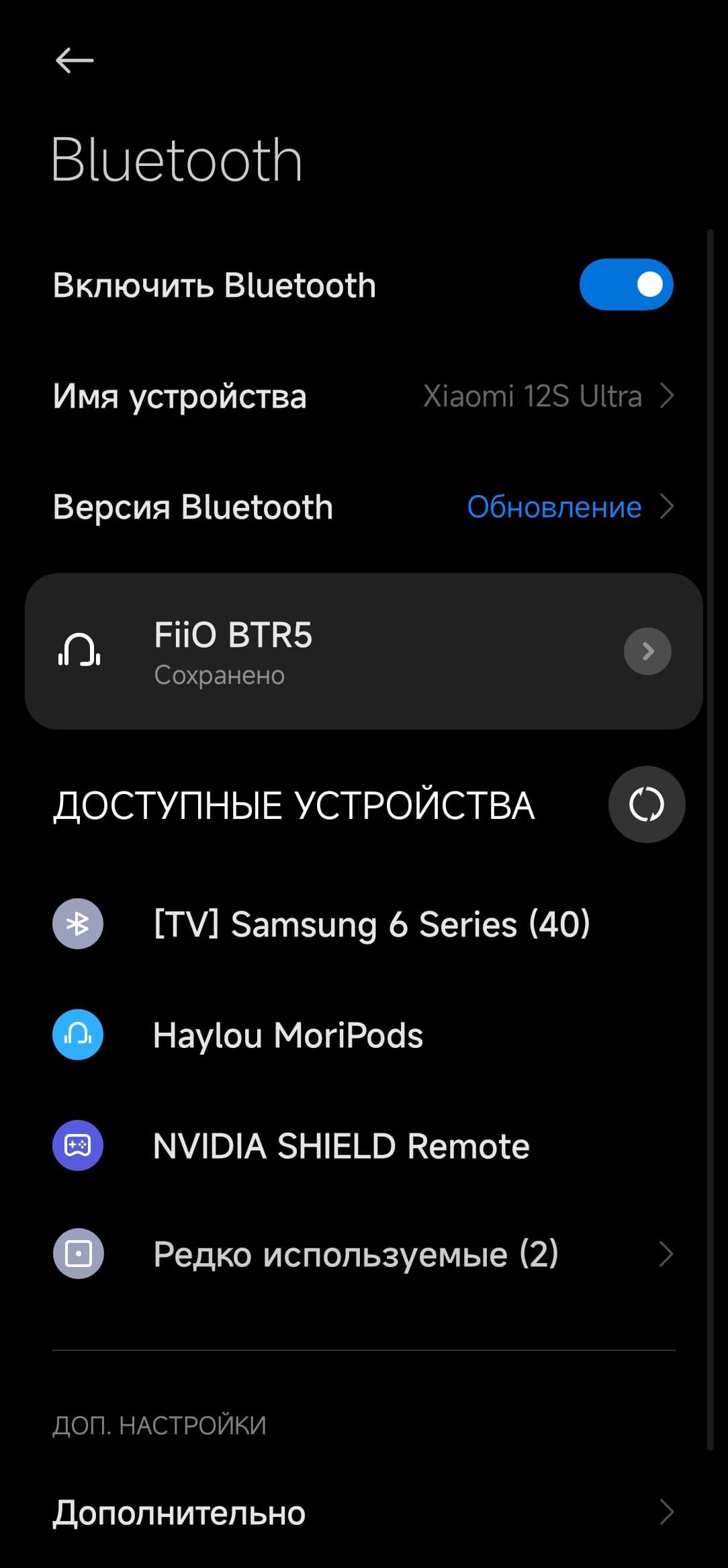Refresh the available devices list
The width and height of the screenshot is (728, 1568).
click(x=646, y=804)
